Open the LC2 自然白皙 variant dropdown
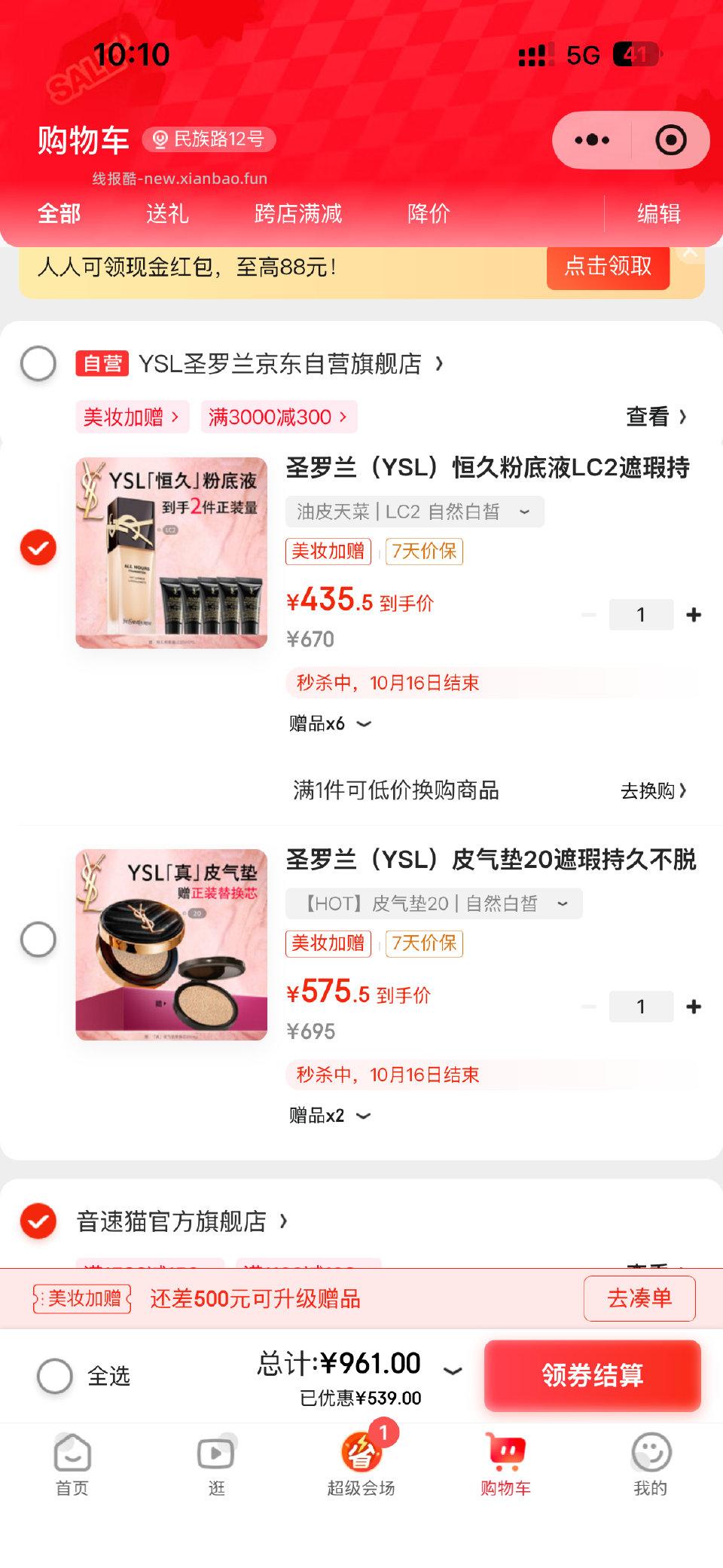Screen dimensions: 723x1568 tap(525, 510)
